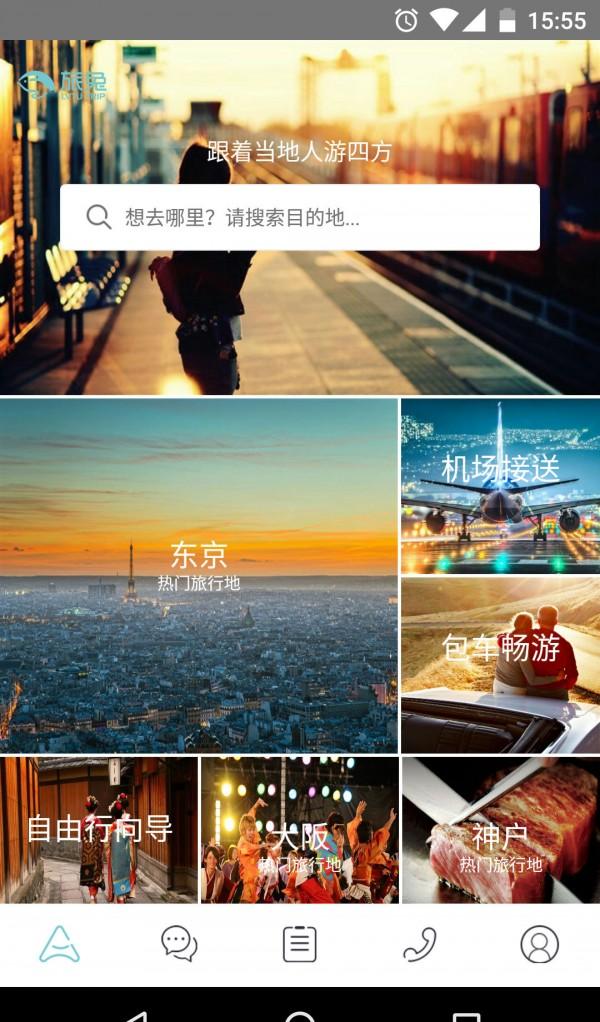600x1022 pixels.
Task: Switch to the home tab
Action: 60,944
